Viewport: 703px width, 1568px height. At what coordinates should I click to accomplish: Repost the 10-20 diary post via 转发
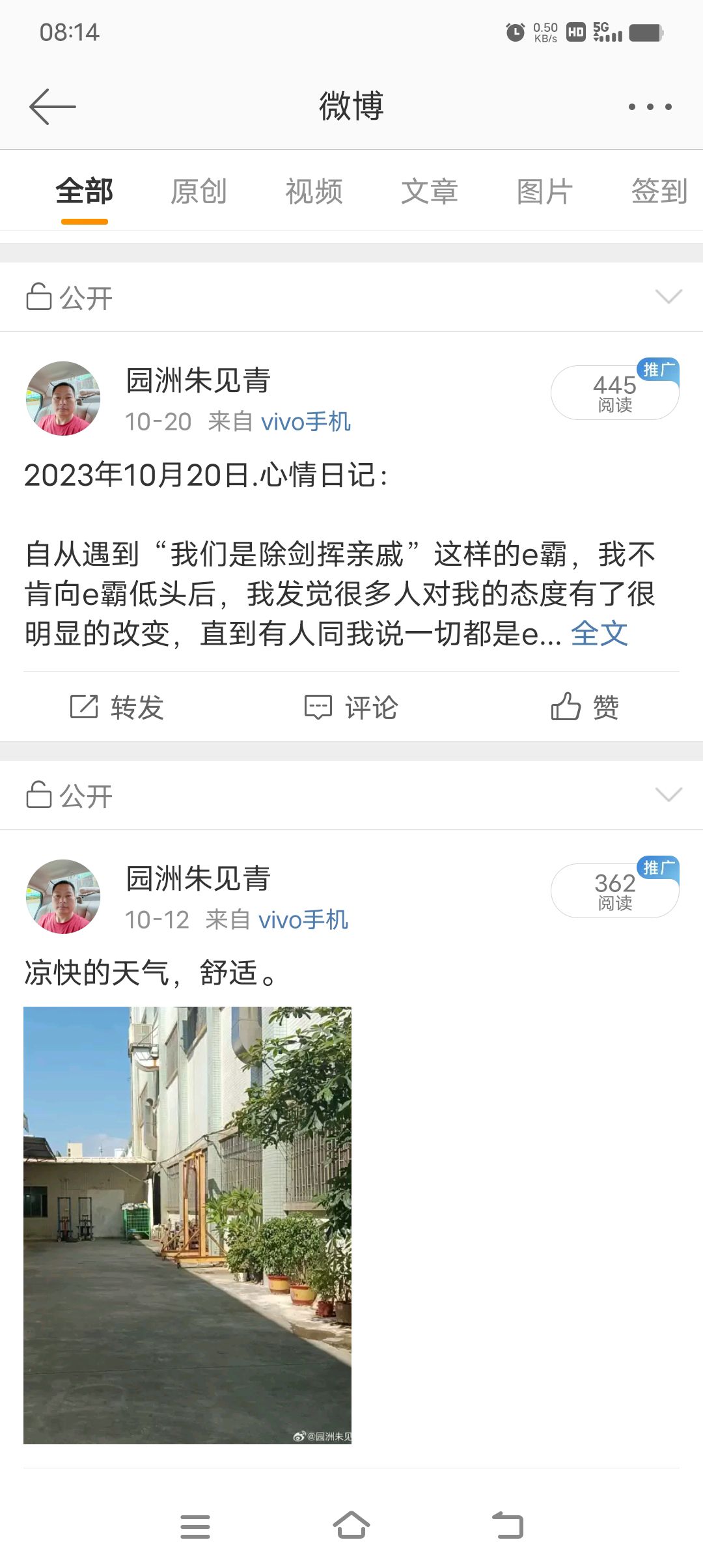click(117, 707)
